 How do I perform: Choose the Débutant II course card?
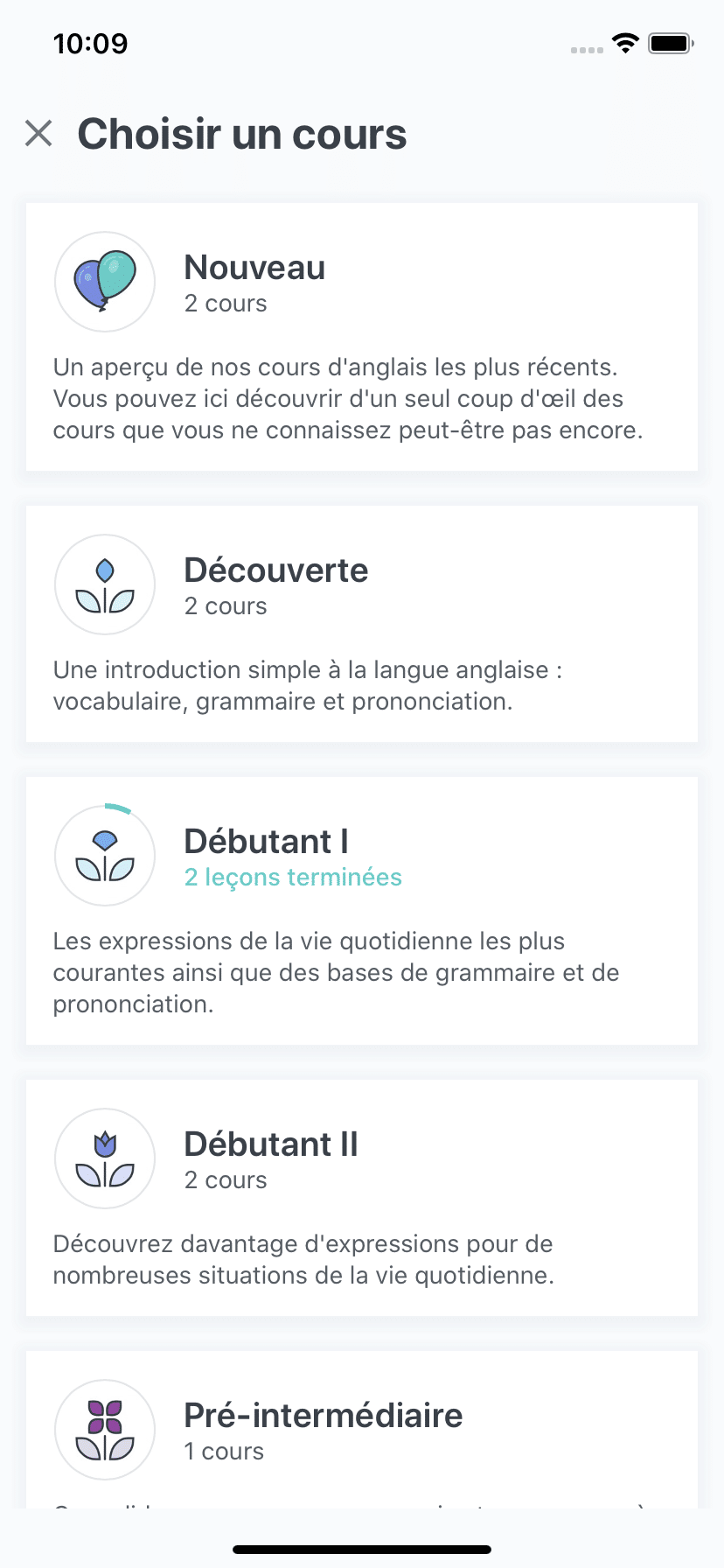point(362,1198)
